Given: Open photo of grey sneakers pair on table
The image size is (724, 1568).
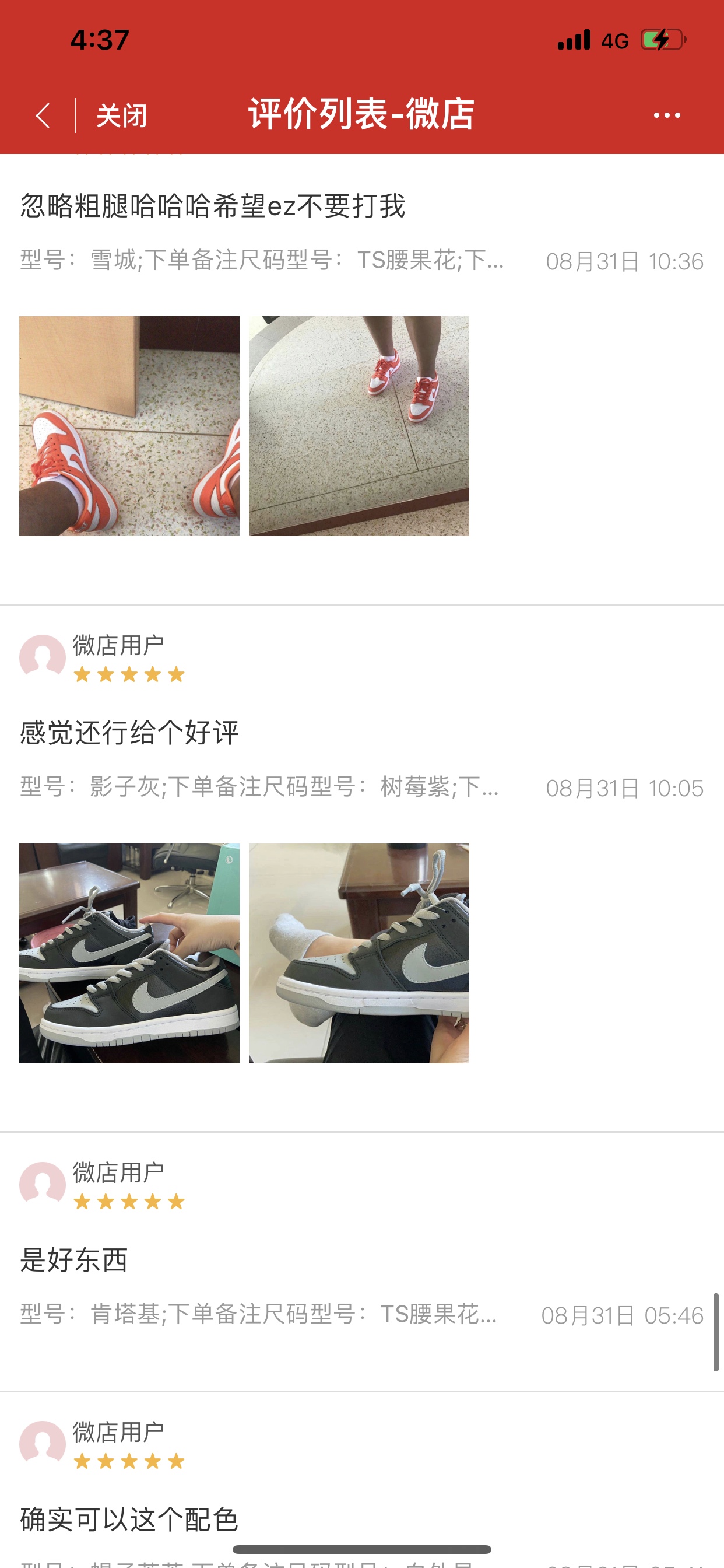Looking at the screenshot, I should click(129, 953).
